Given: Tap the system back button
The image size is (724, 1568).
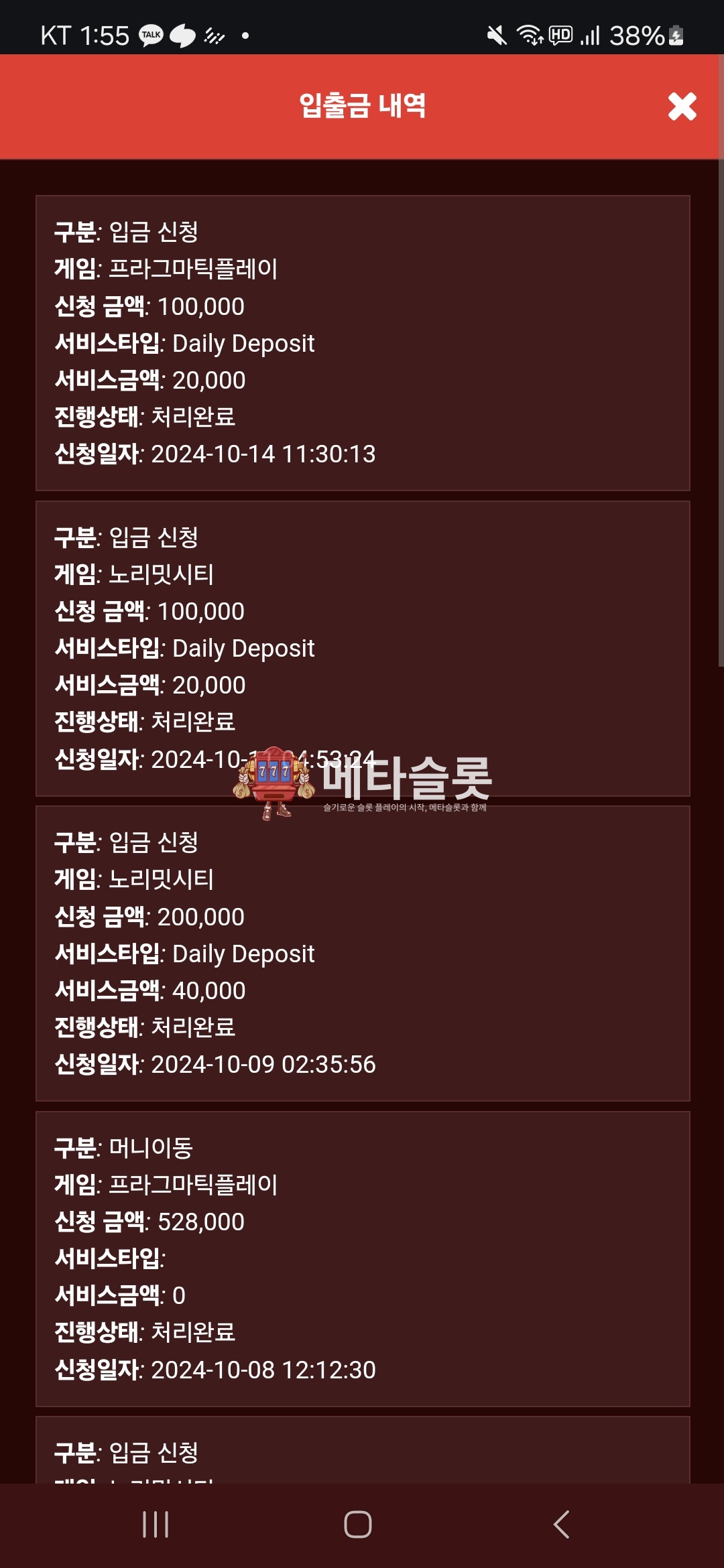Looking at the screenshot, I should [562, 1524].
